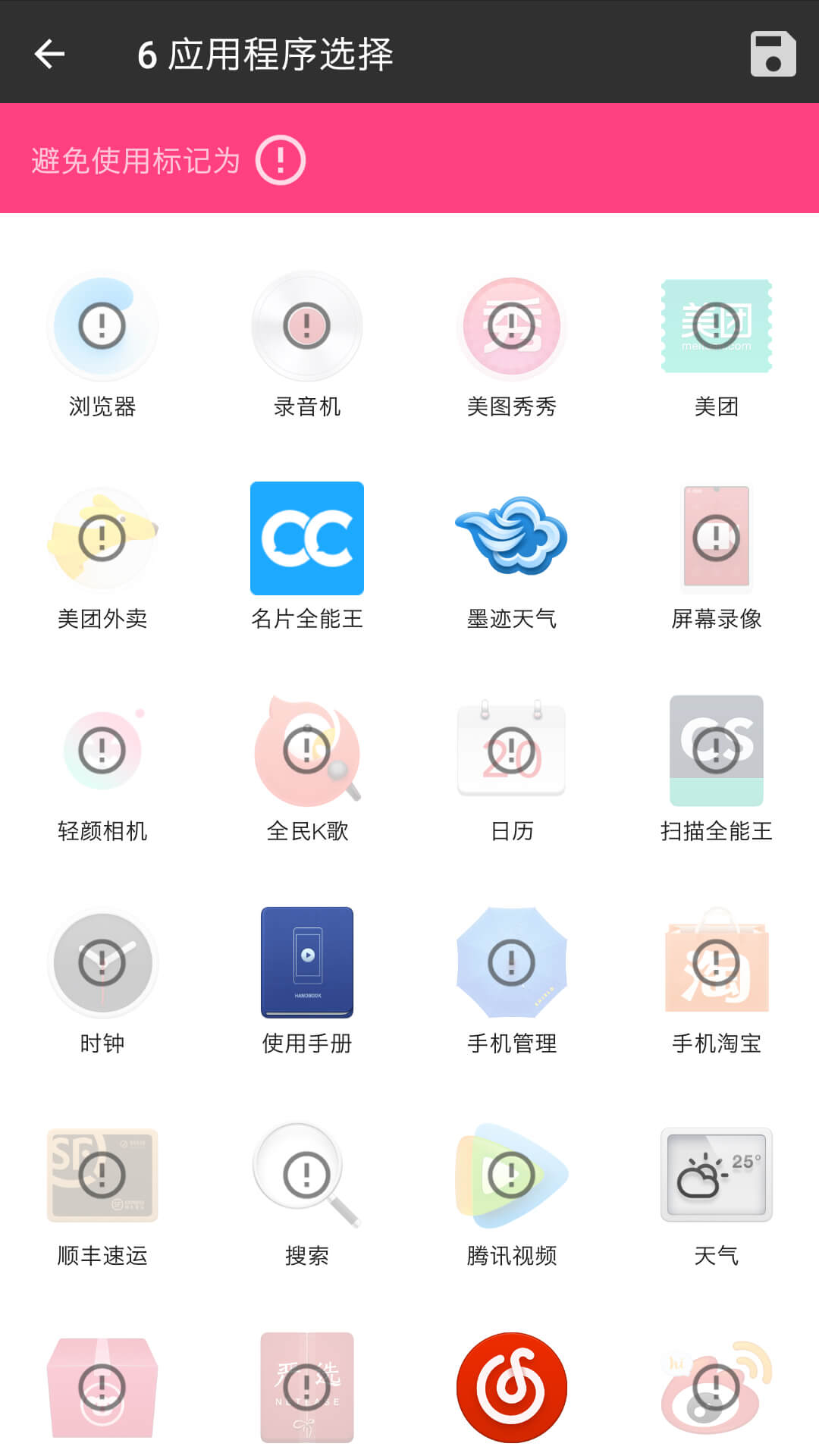Tap the 日历 app icon
This screenshot has width=819, height=1456.
[x=512, y=751]
